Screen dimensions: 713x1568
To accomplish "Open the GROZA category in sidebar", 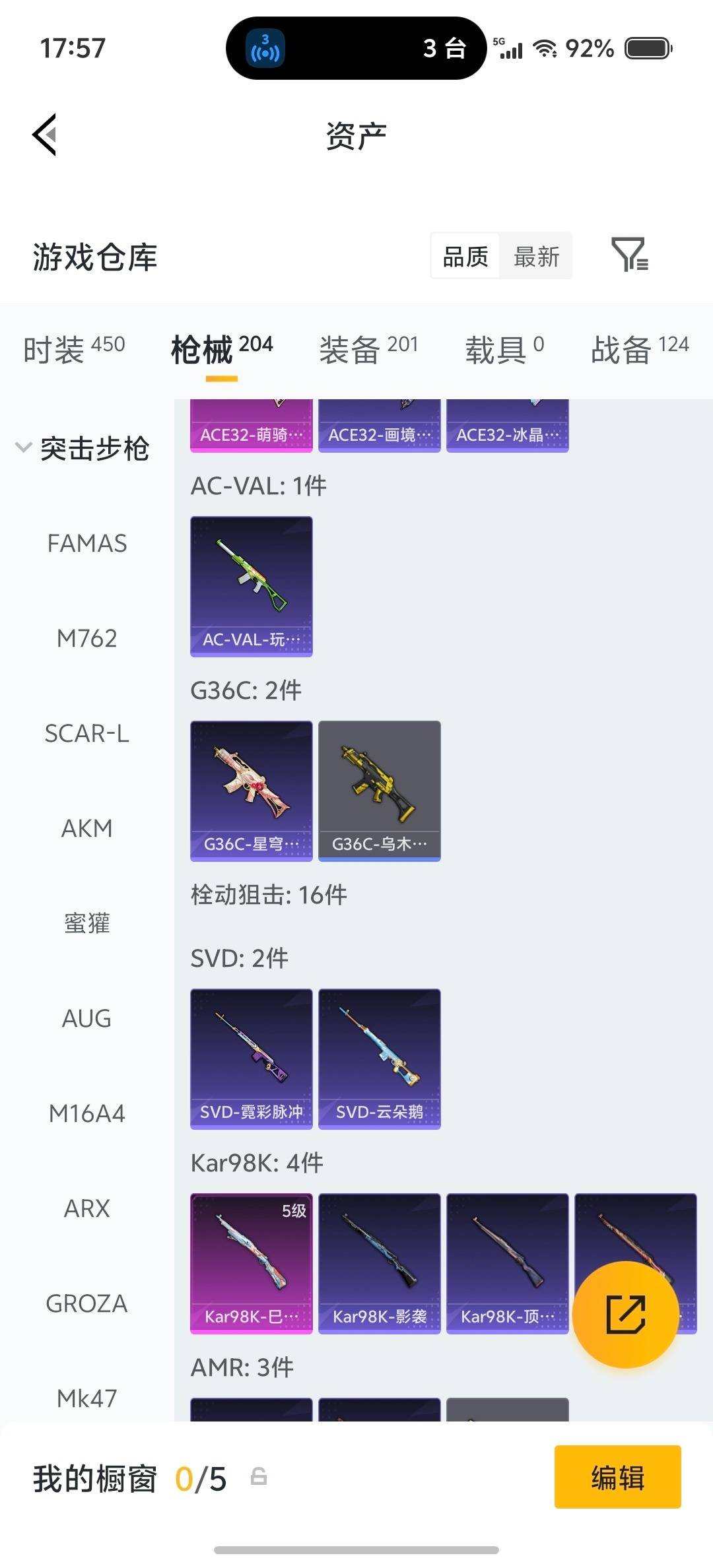I will point(86,1303).
